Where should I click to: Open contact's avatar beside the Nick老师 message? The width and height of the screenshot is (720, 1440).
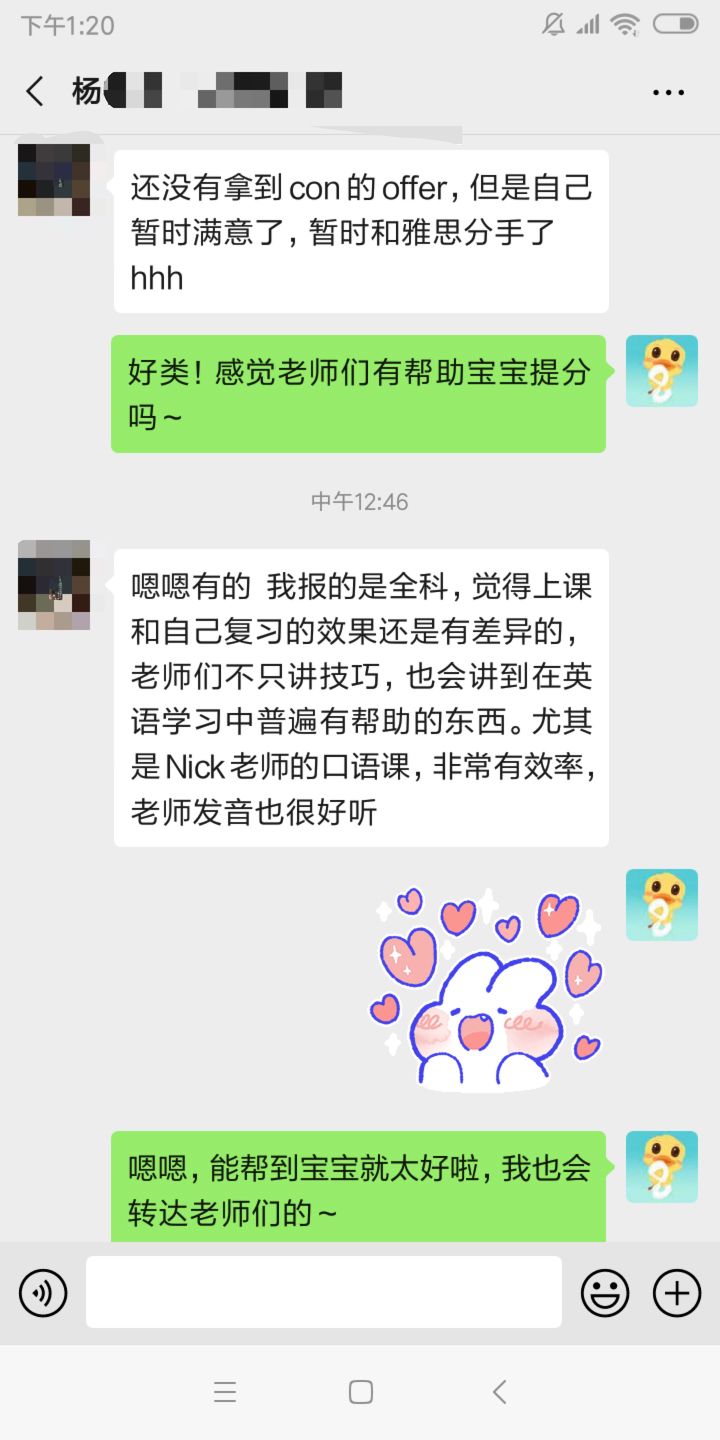[x=54, y=585]
